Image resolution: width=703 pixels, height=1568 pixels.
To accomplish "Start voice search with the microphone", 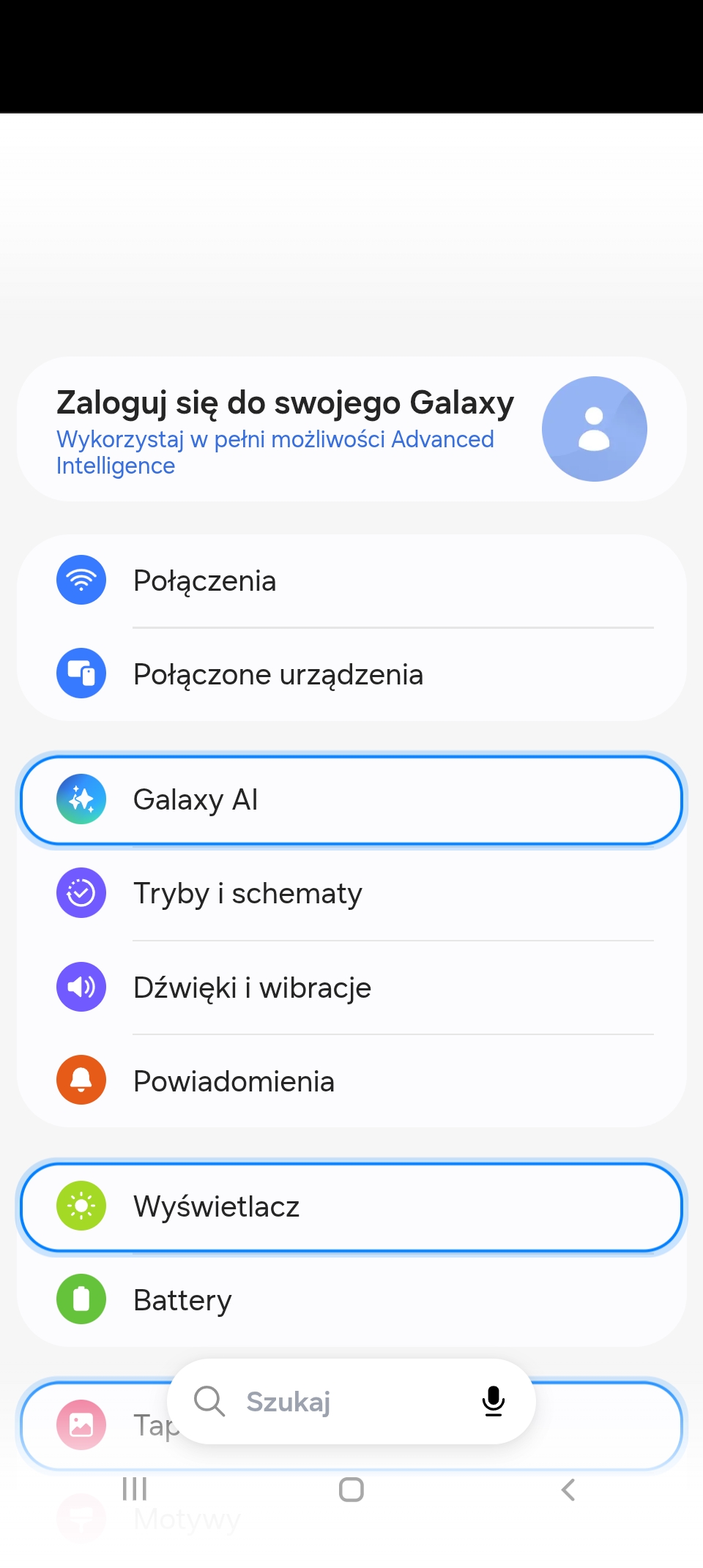I will (x=494, y=1402).
